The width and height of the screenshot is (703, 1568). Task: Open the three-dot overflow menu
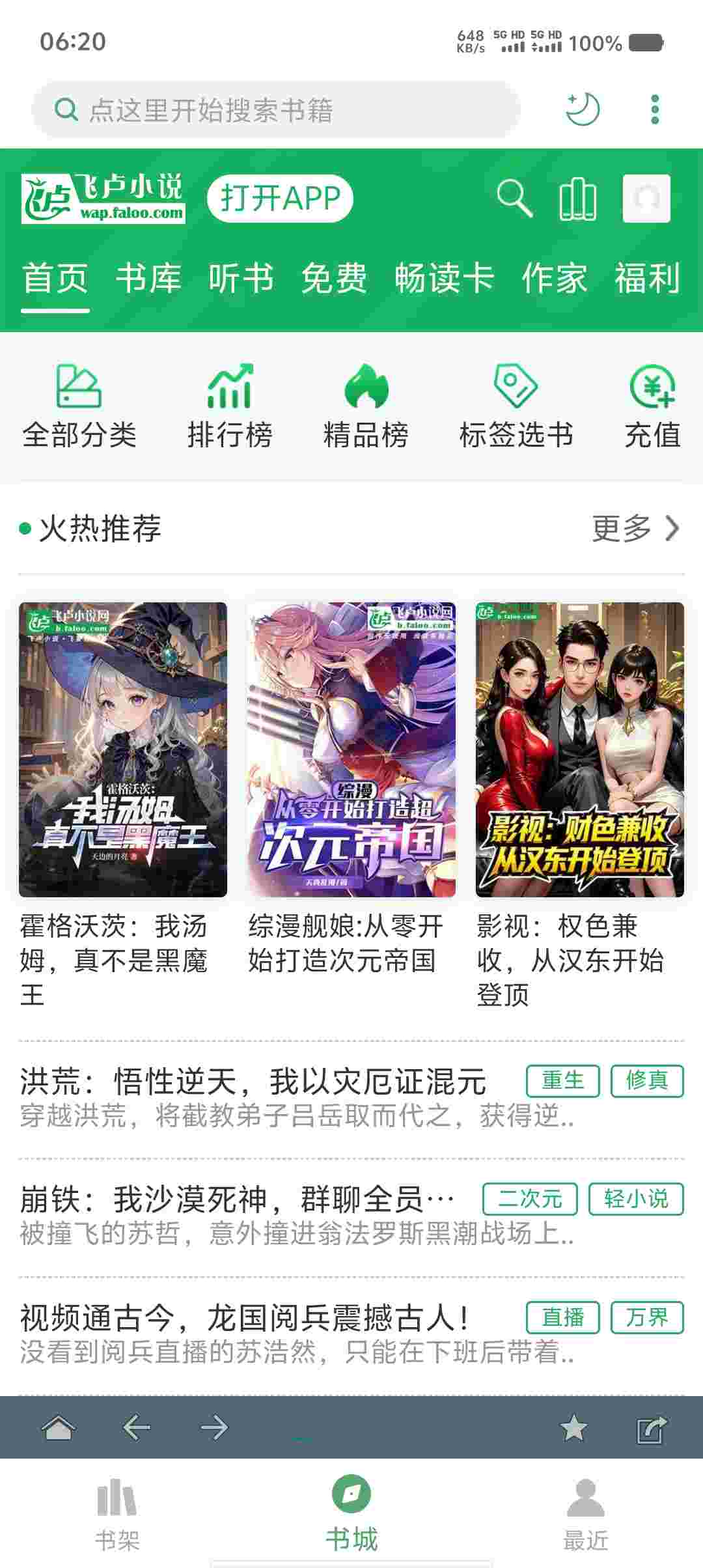click(655, 109)
